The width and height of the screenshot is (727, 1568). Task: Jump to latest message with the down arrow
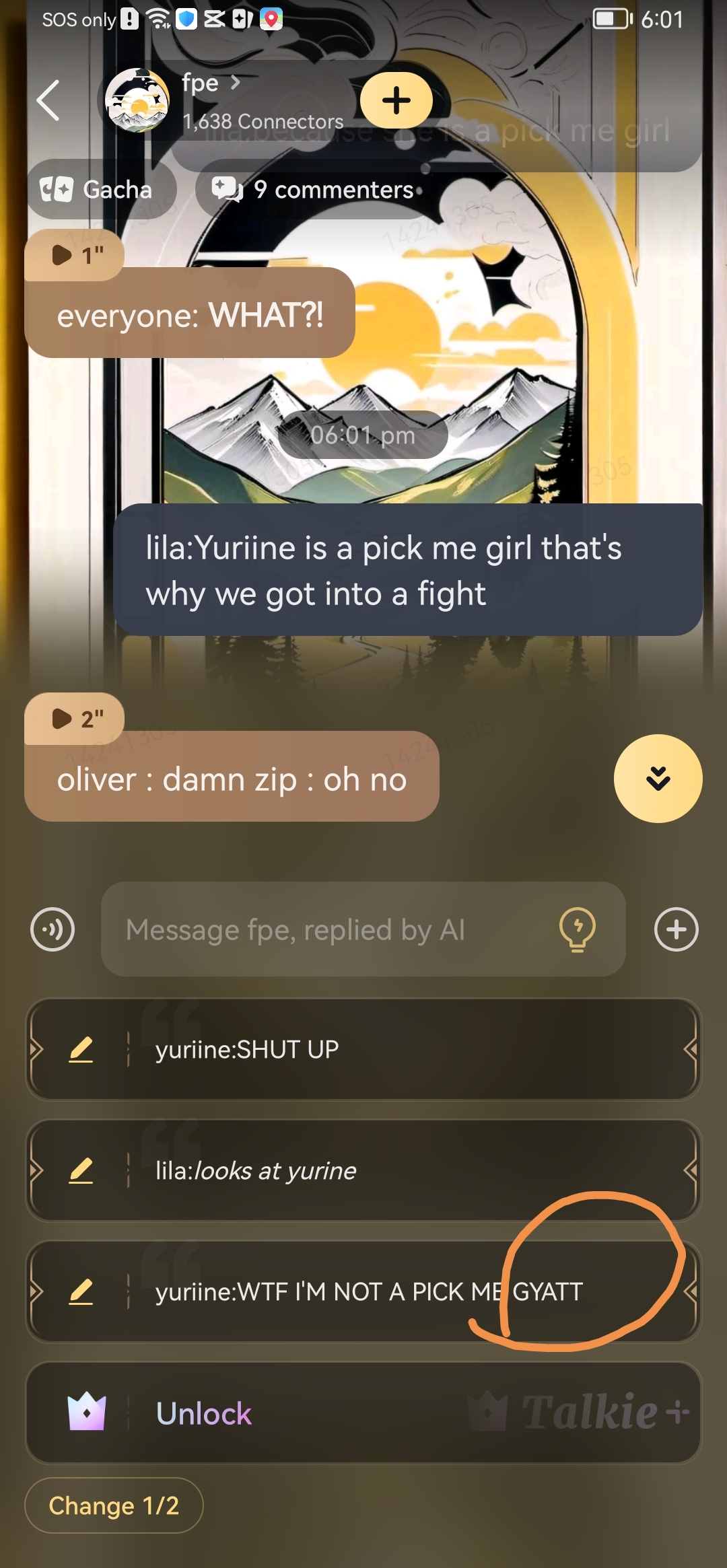coord(658,779)
